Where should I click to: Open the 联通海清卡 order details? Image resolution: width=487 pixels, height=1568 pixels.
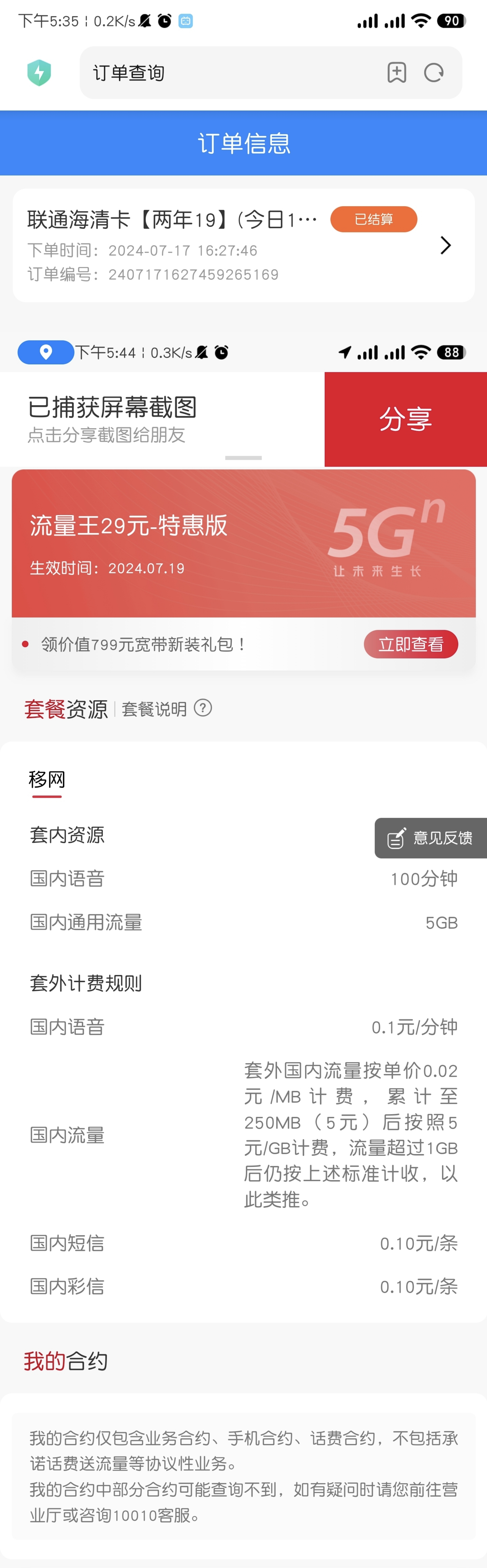coord(244,245)
